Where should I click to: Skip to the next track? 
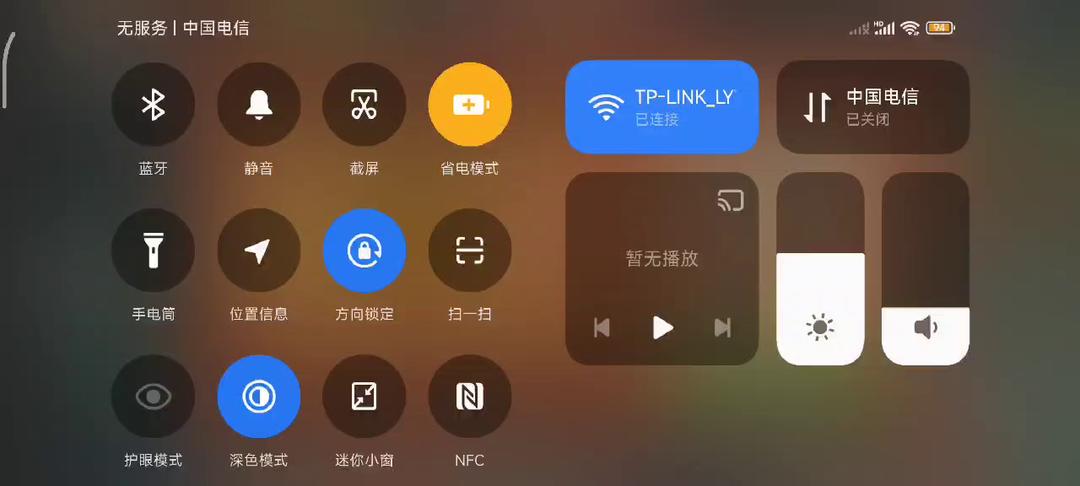point(722,327)
